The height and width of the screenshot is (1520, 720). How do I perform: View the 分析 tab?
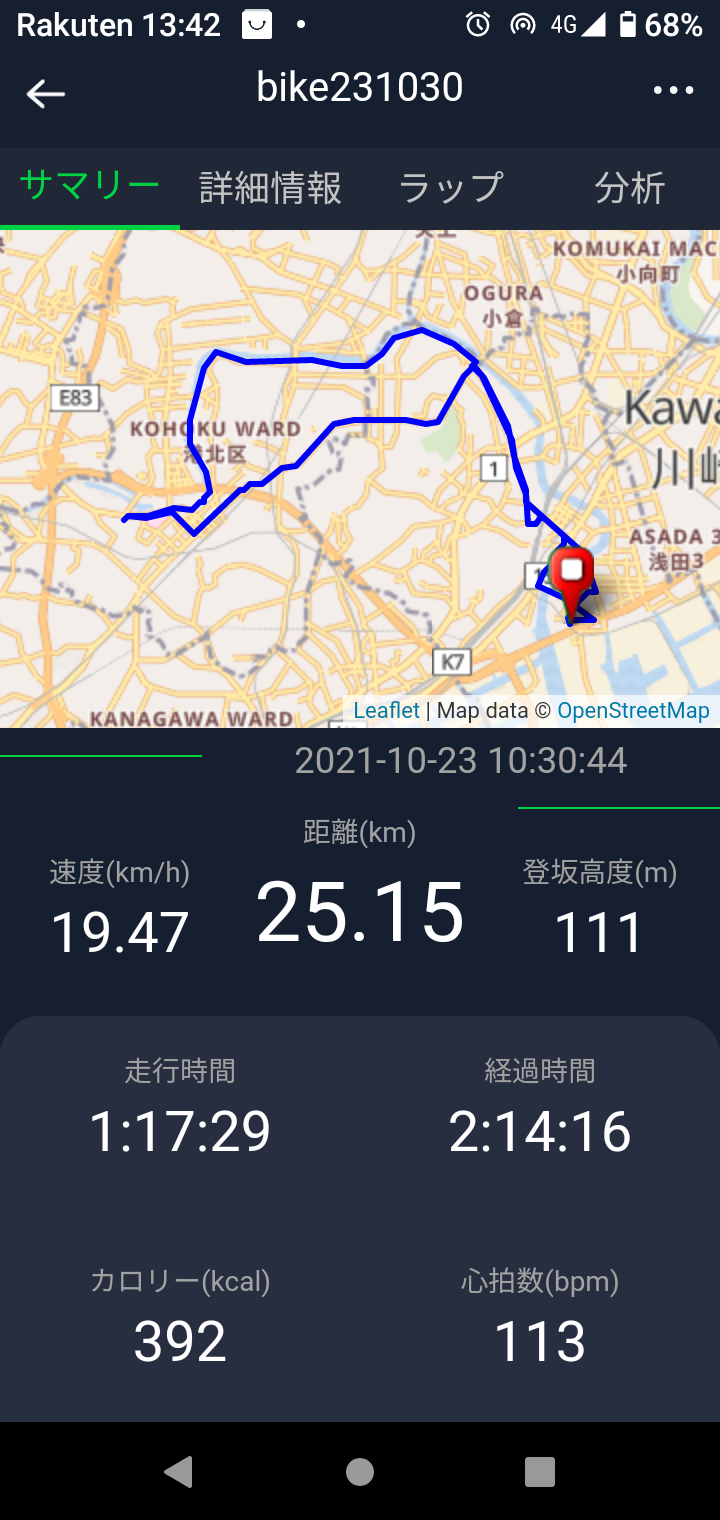coord(630,188)
